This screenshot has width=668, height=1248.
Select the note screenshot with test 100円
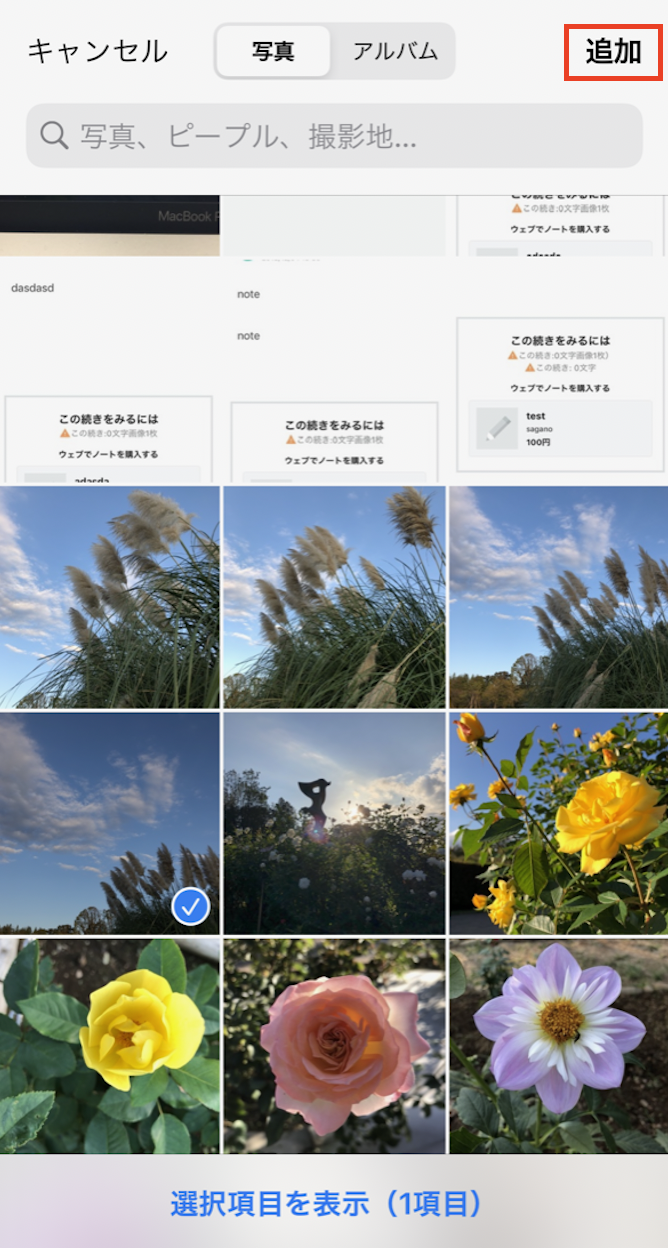tap(560, 395)
